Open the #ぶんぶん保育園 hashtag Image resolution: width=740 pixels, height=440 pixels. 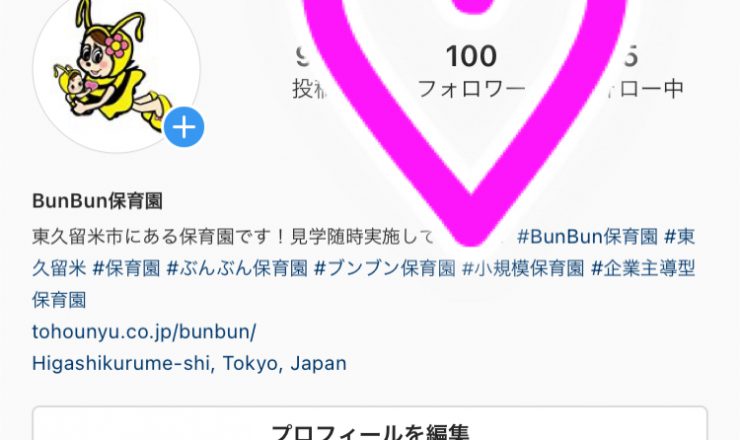pos(237,268)
